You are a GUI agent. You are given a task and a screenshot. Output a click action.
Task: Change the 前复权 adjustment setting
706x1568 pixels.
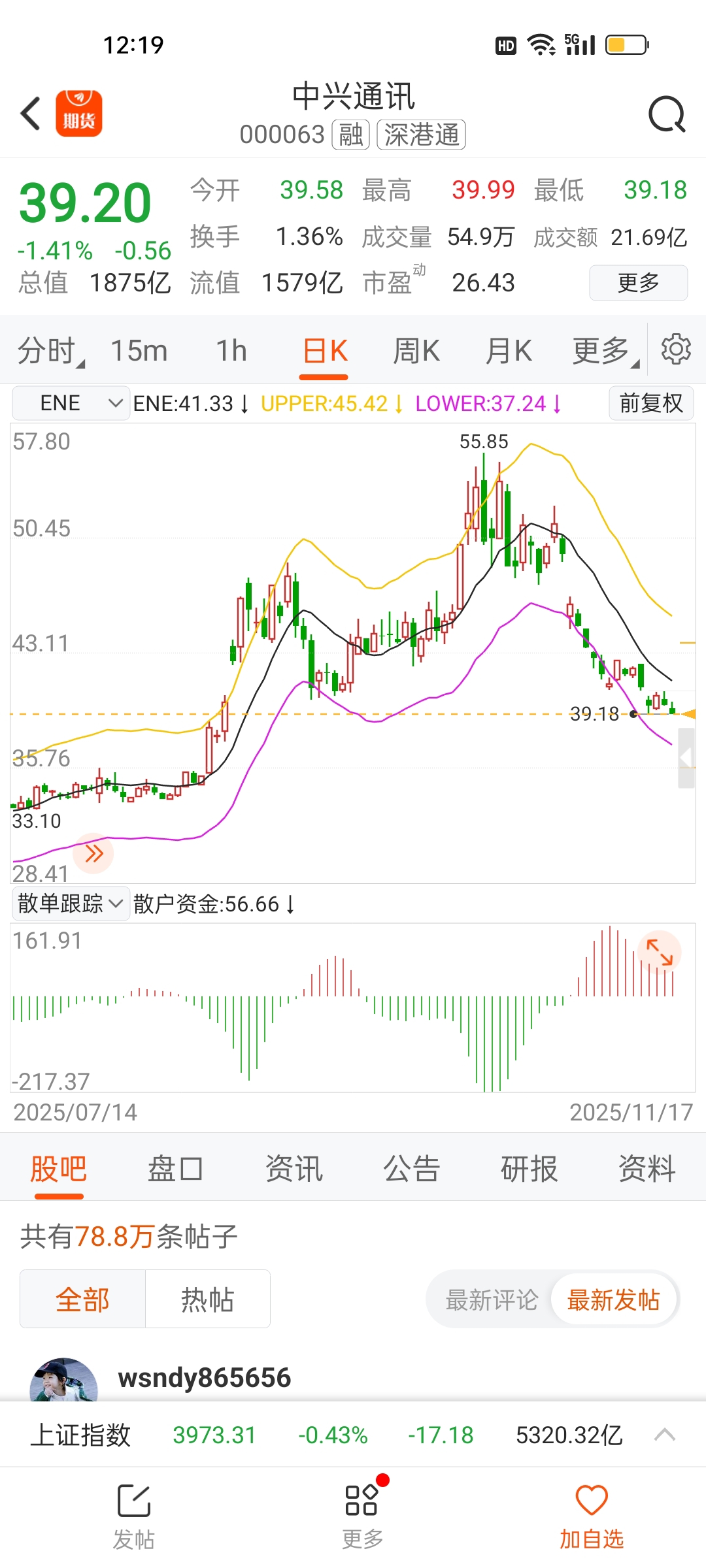click(x=651, y=403)
